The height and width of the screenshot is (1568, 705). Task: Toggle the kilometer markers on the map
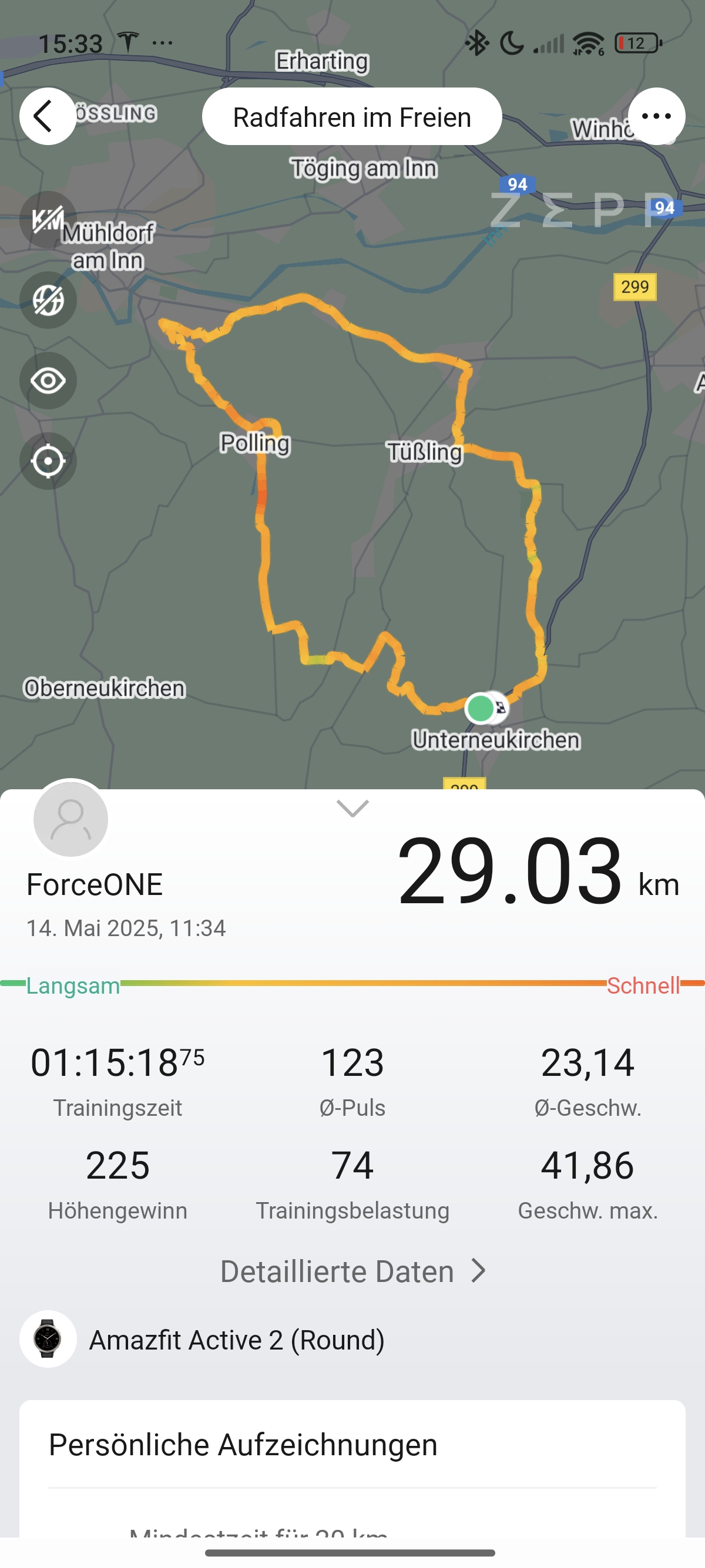coord(48,219)
